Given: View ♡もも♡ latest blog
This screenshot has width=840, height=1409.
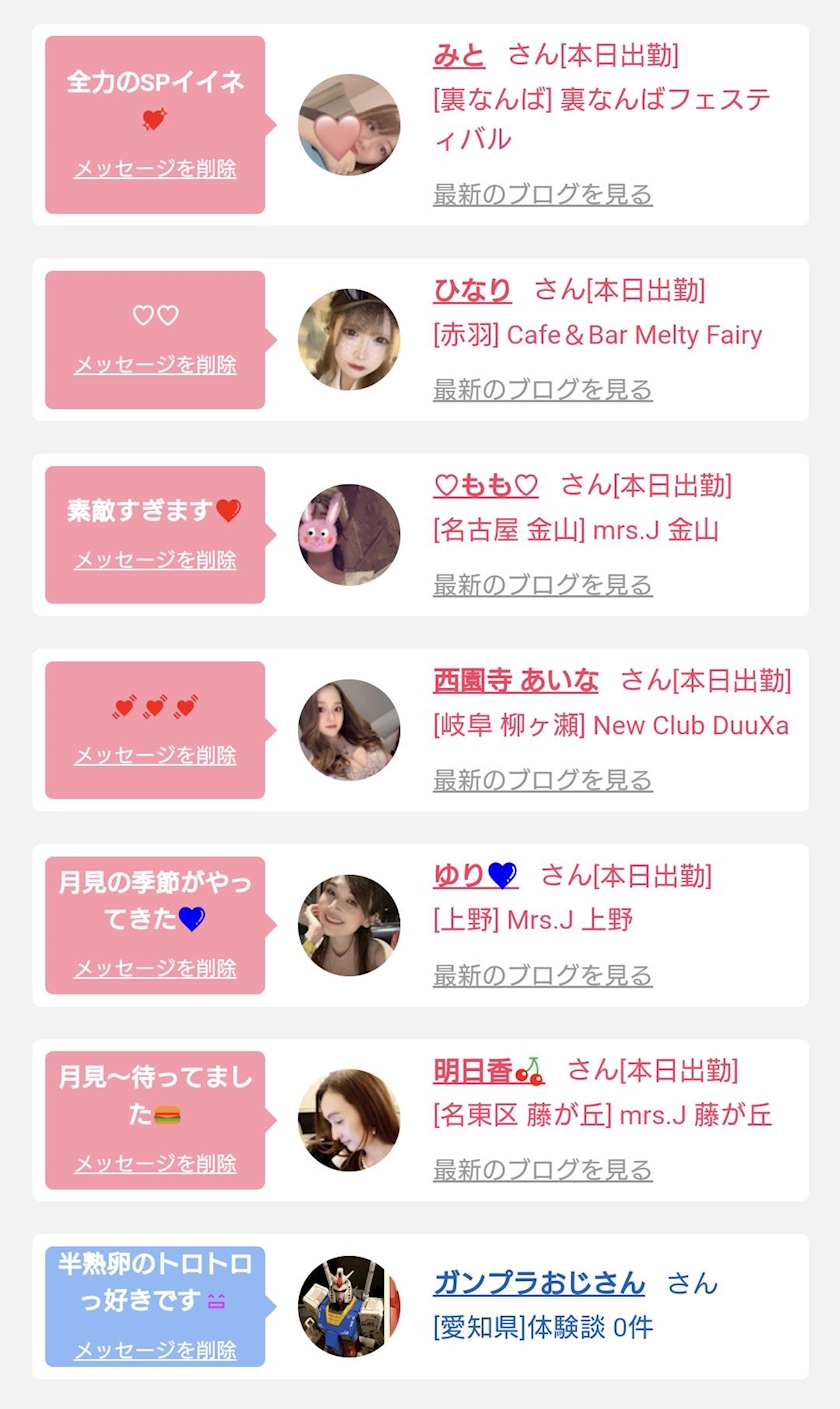Looking at the screenshot, I should point(542,584).
